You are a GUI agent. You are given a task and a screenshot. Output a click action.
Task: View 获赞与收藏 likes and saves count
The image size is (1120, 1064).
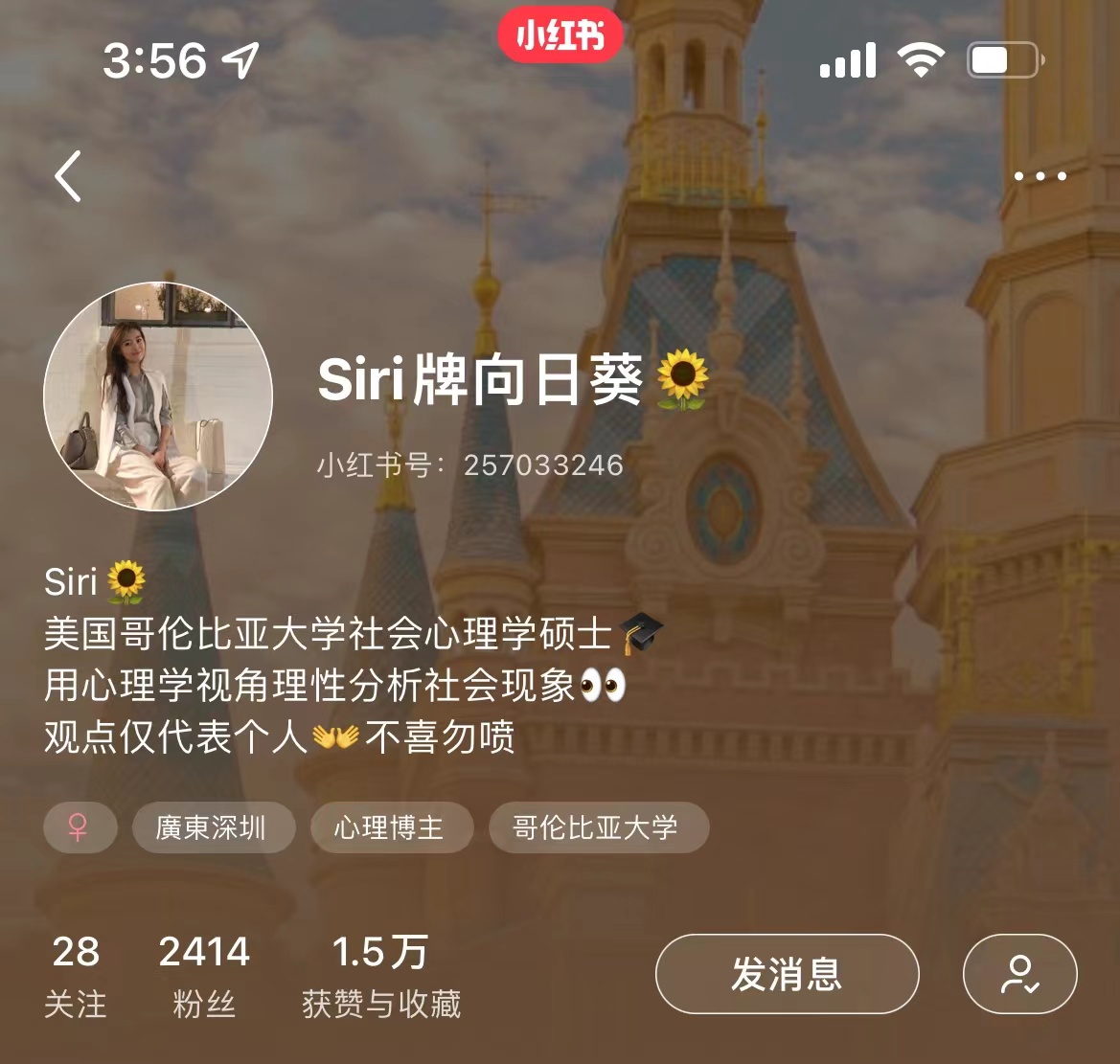[380, 975]
